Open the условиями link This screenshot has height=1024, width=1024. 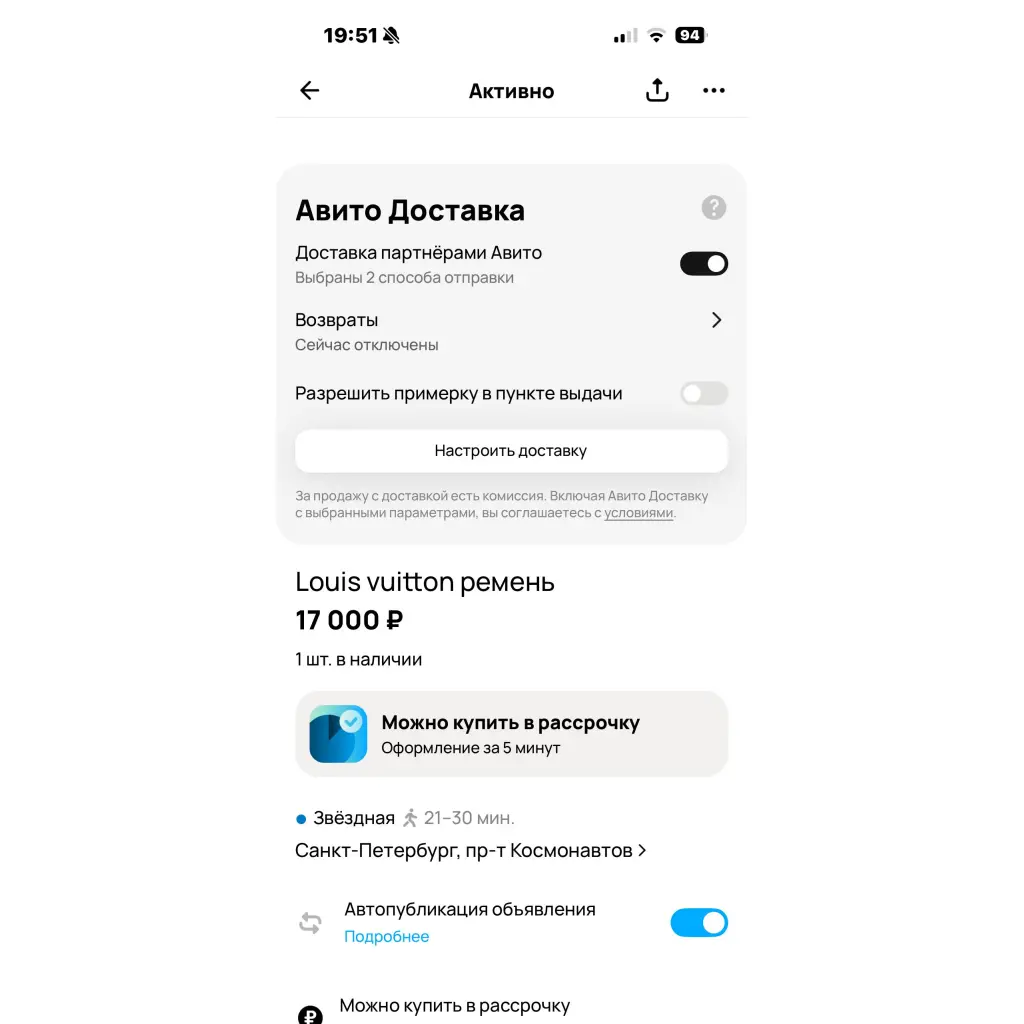point(639,514)
